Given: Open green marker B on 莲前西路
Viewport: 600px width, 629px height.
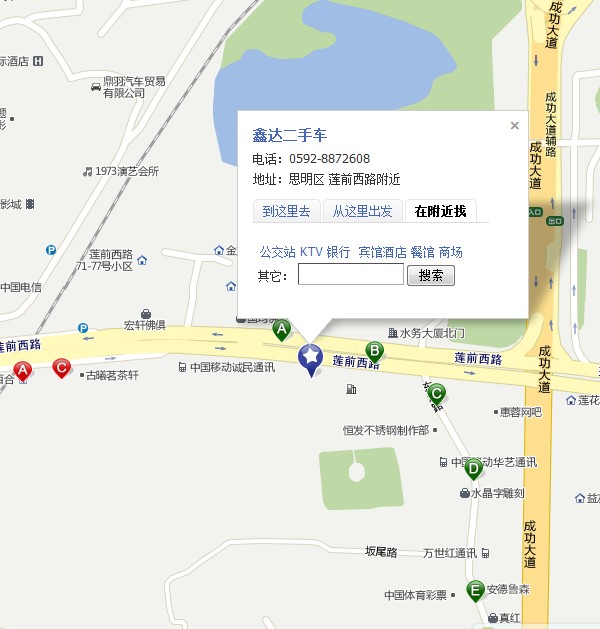Looking at the screenshot, I should pyautogui.click(x=375, y=351).
